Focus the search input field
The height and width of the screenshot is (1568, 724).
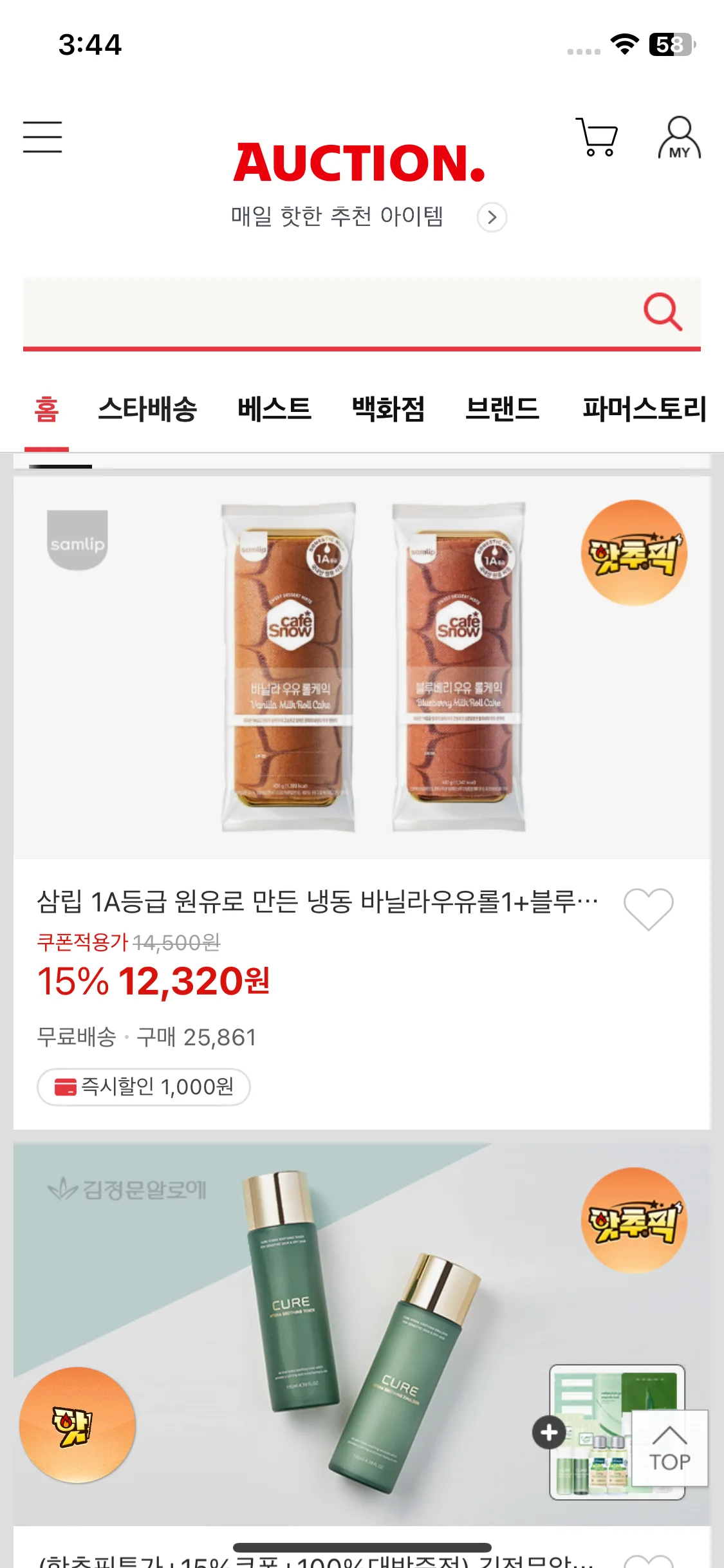[x=322, y=312]
